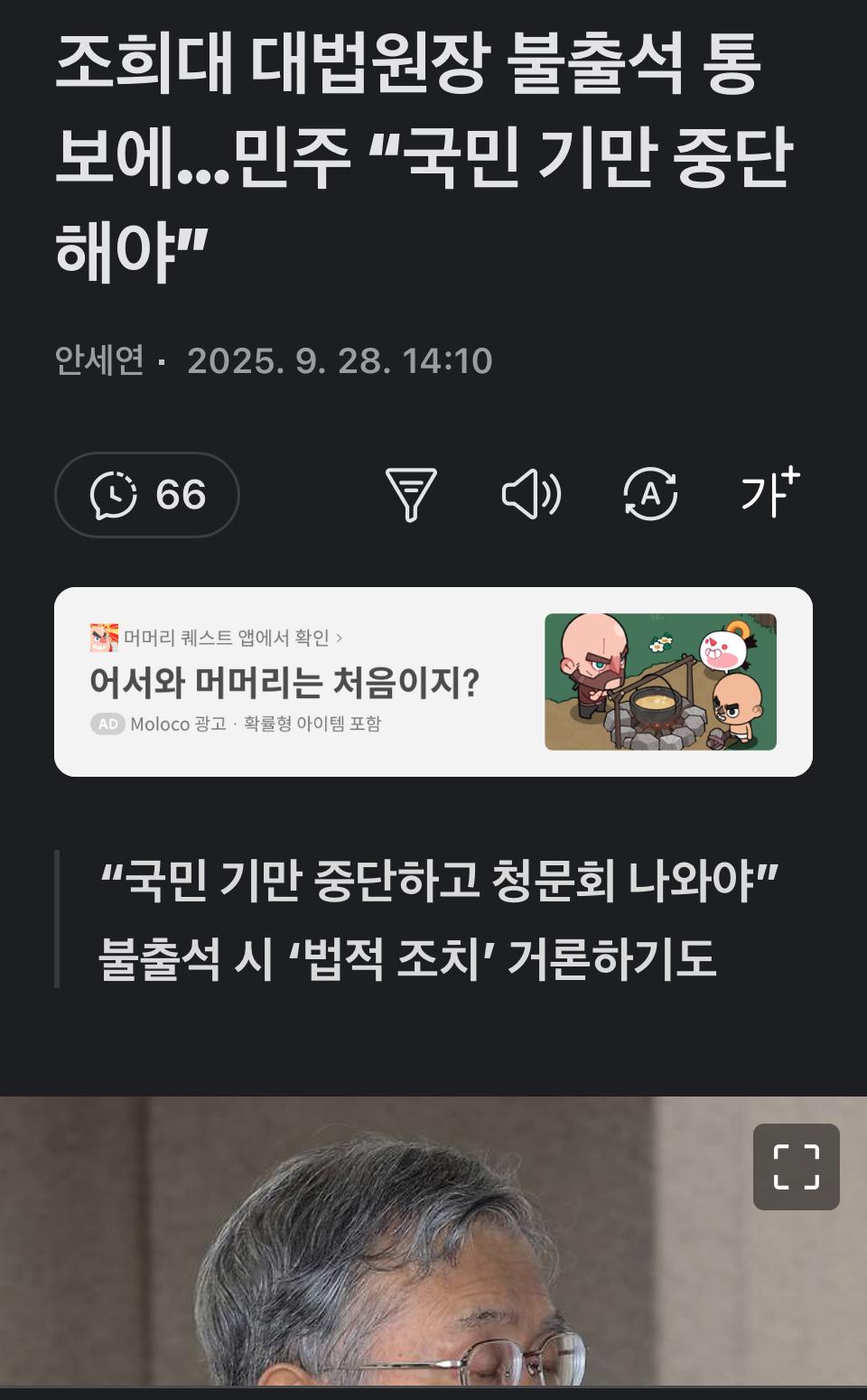Expand the ad via the chevron after '앱에서 확인'

pyautogui.click(x=338, y=639)
